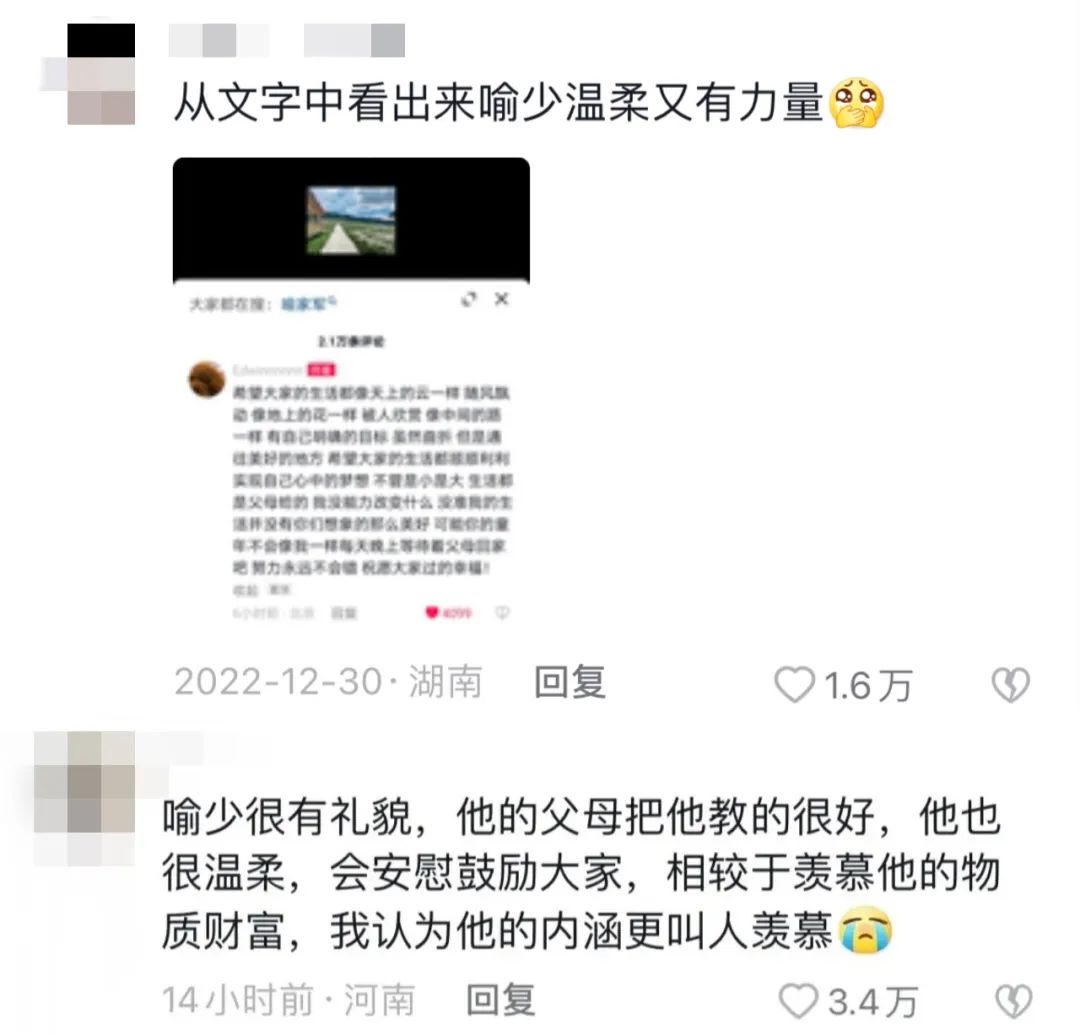This screenshot has width=1080, height=1035.
Task: Reply to the 14小时前 河南 comment
Action: coord(501,999)
